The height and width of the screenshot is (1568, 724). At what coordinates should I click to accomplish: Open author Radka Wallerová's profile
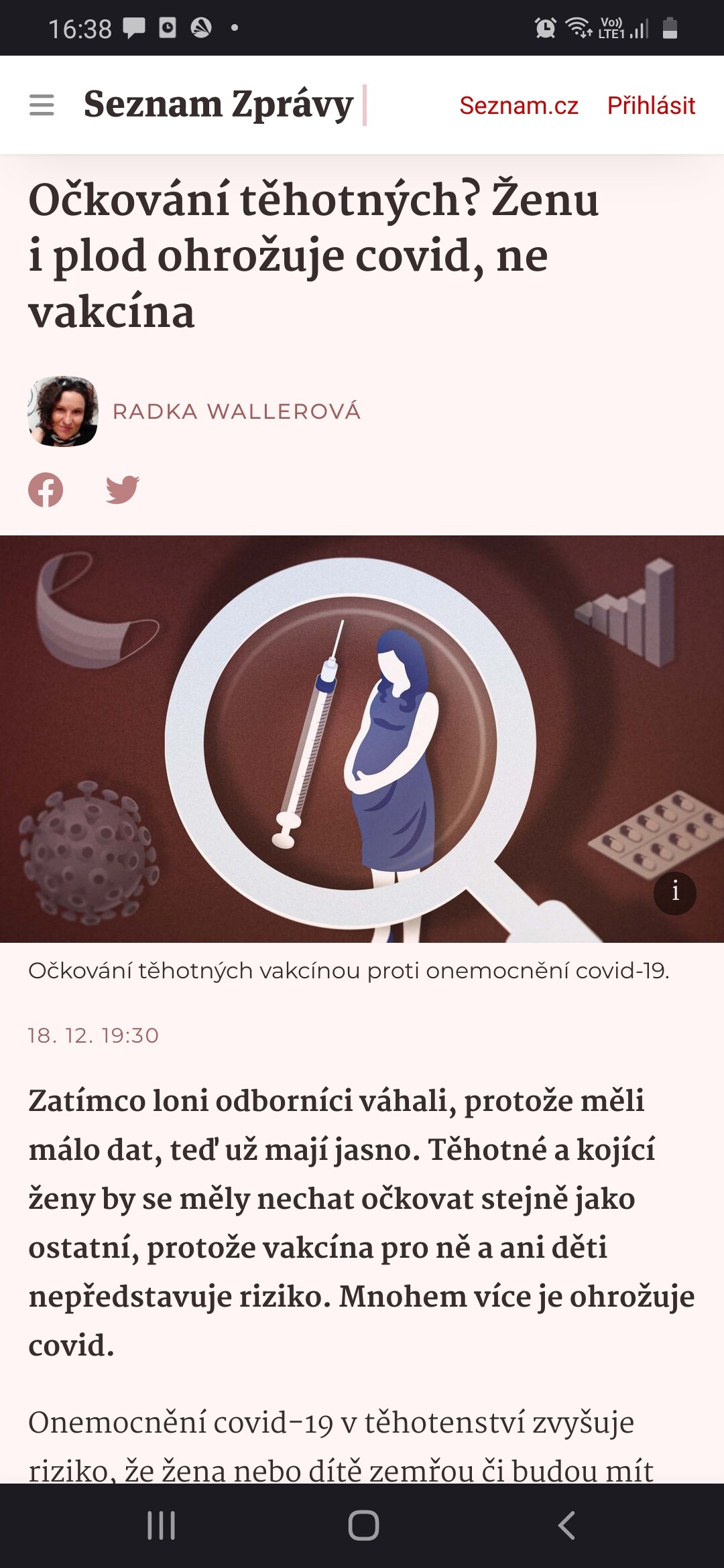(236, 411)
